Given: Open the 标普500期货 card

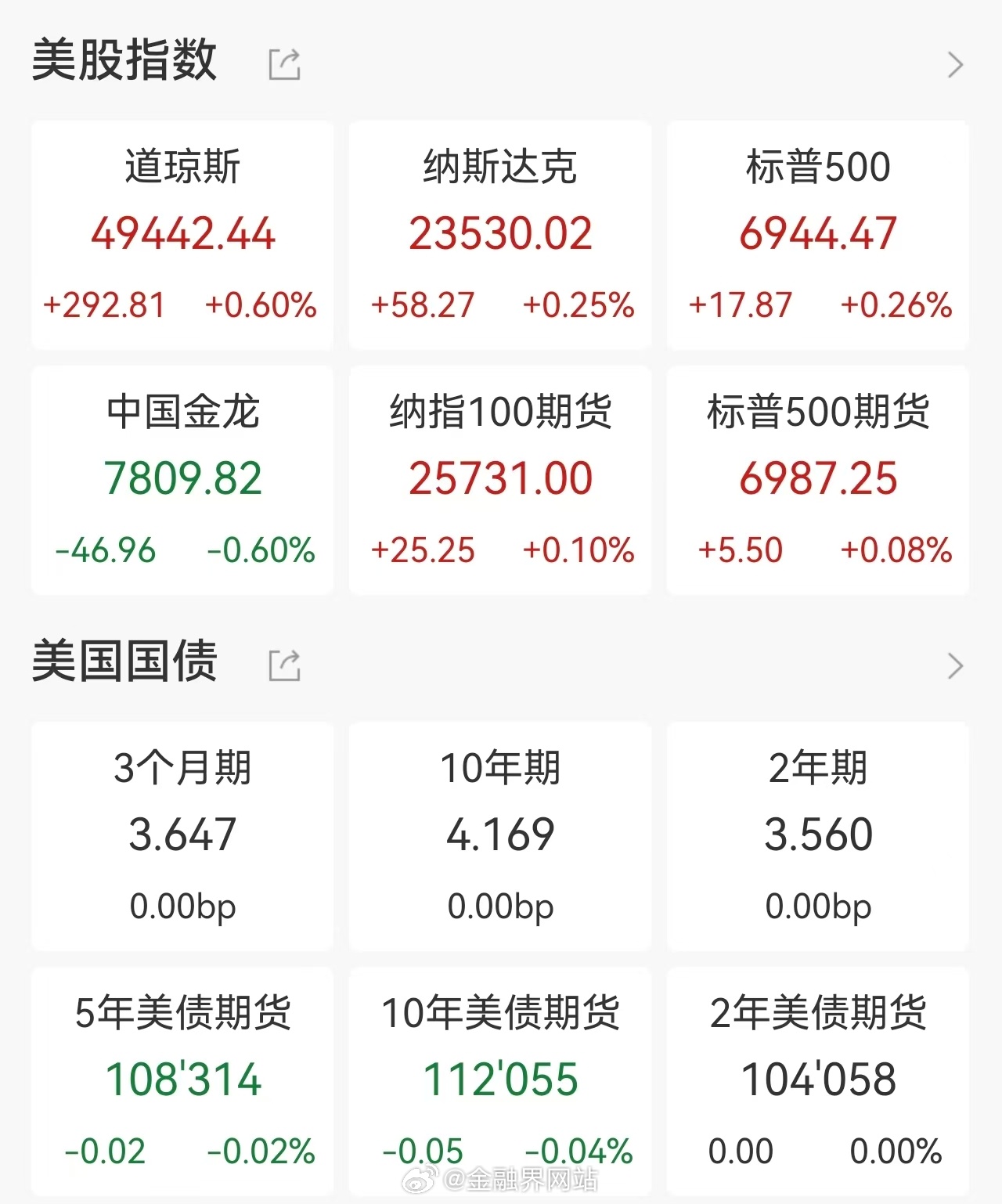Looking at the screenshot, I should click(x=817, y=479).
